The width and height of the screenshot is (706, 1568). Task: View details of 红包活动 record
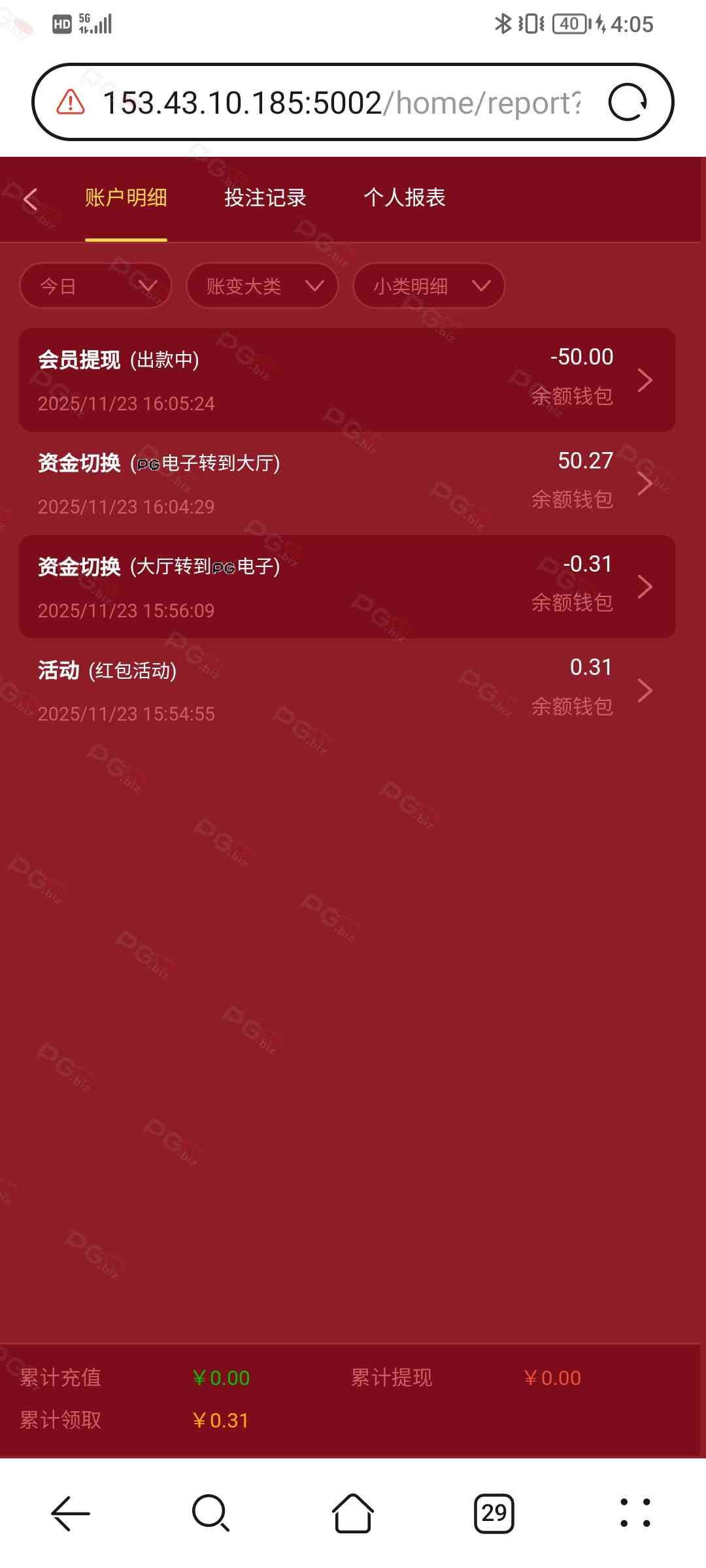[347, 690]
